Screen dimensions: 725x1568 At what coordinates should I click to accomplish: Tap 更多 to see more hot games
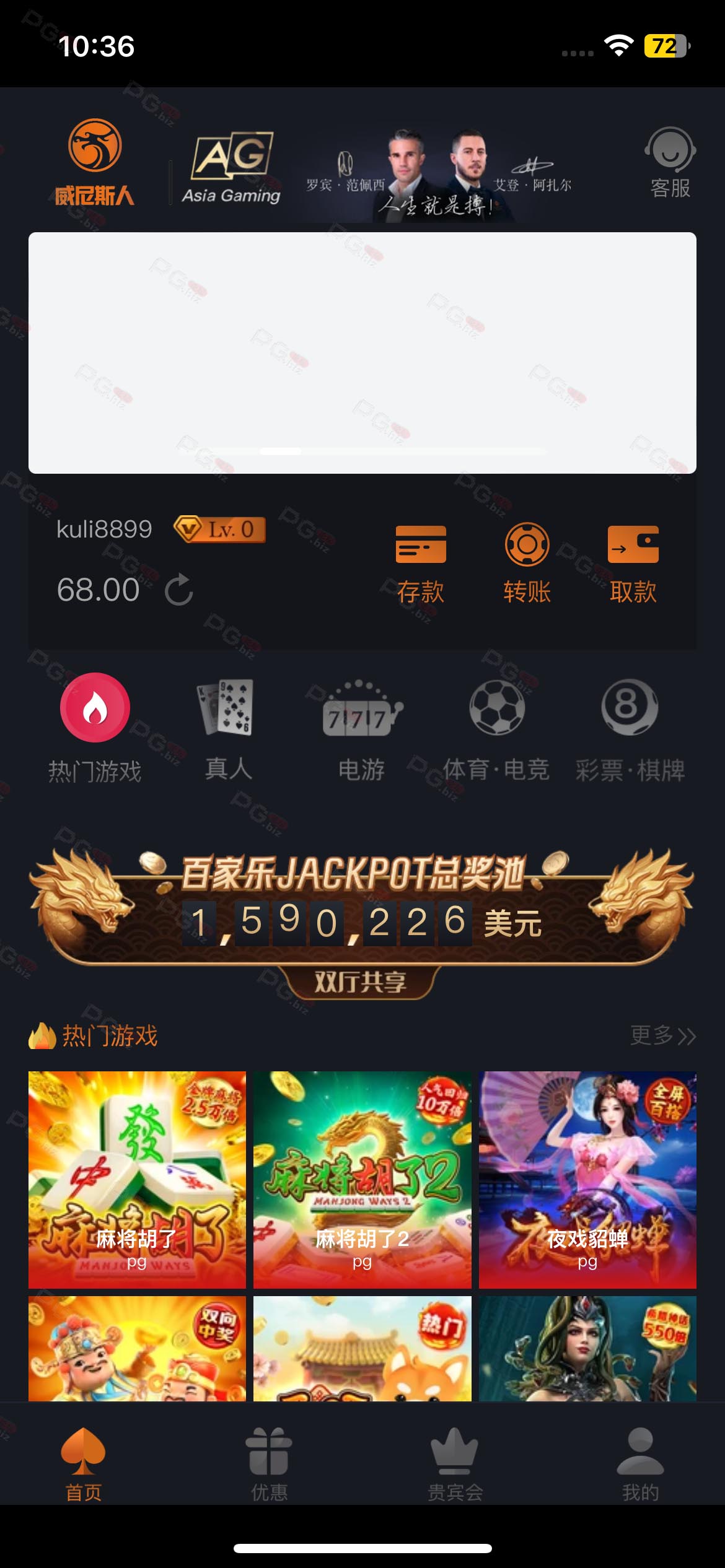coord(662,1035)
